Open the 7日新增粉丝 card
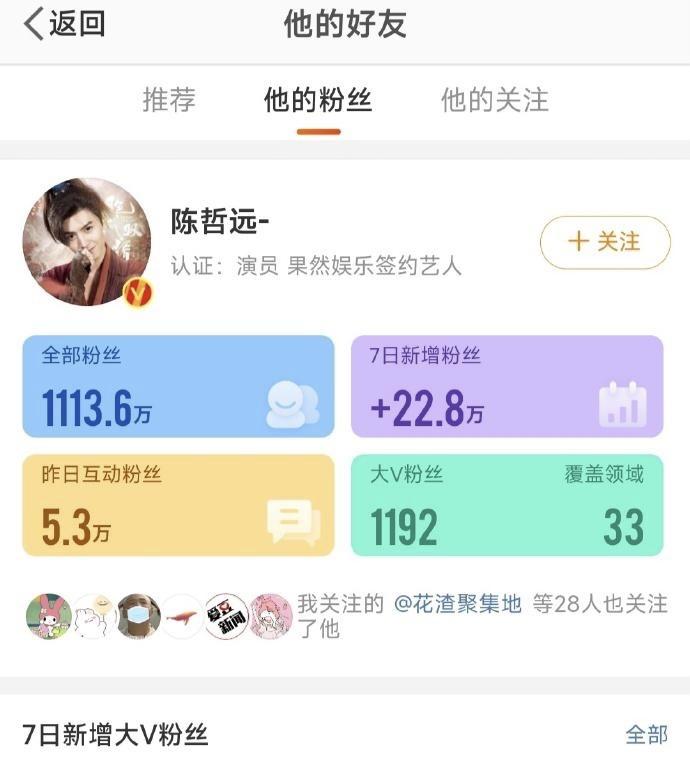Screen dimensions: 690x777 coord(507,386)
